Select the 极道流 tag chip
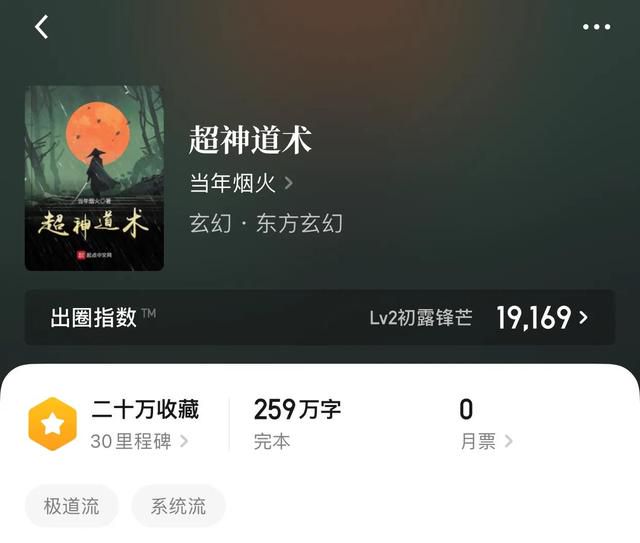The image size is (640, 543). pos(72,506)
